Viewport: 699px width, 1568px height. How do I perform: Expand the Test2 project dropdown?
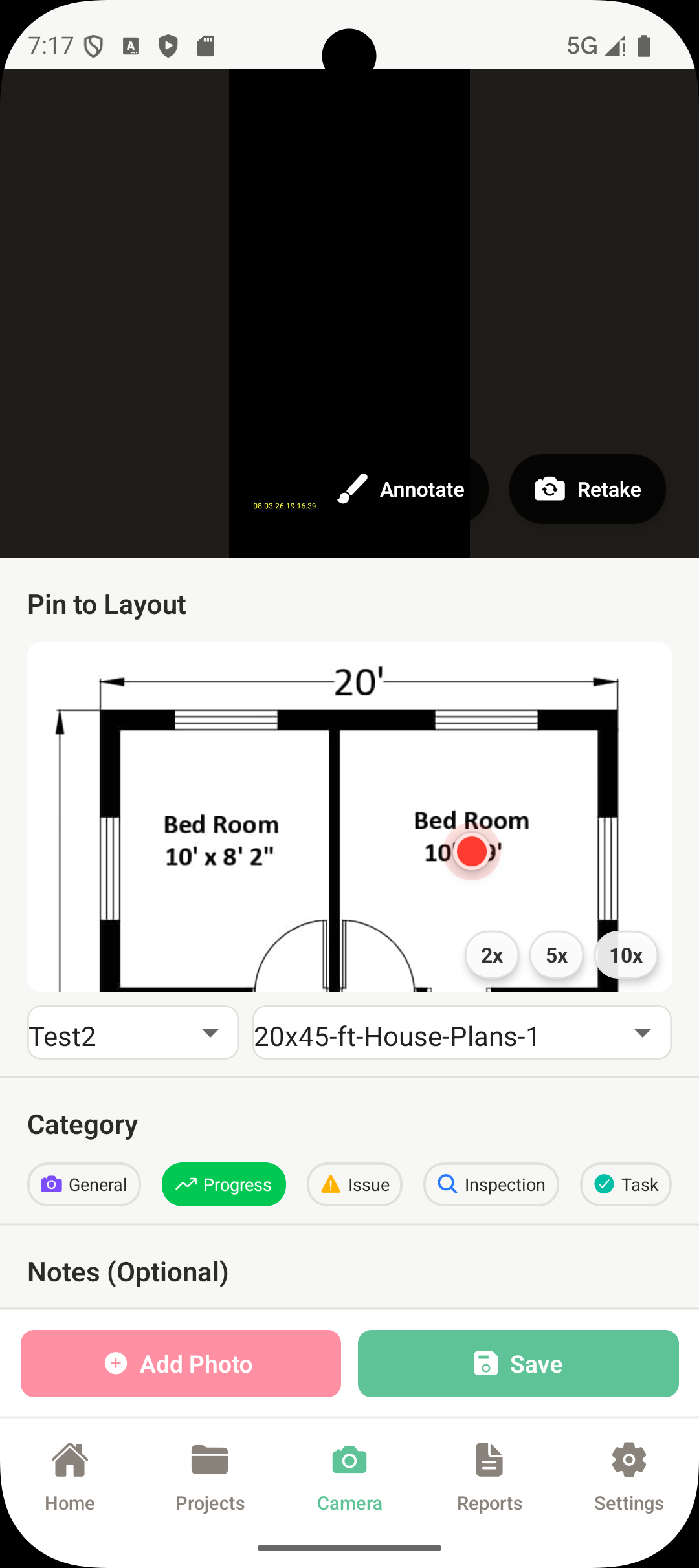click(133, 1033)
